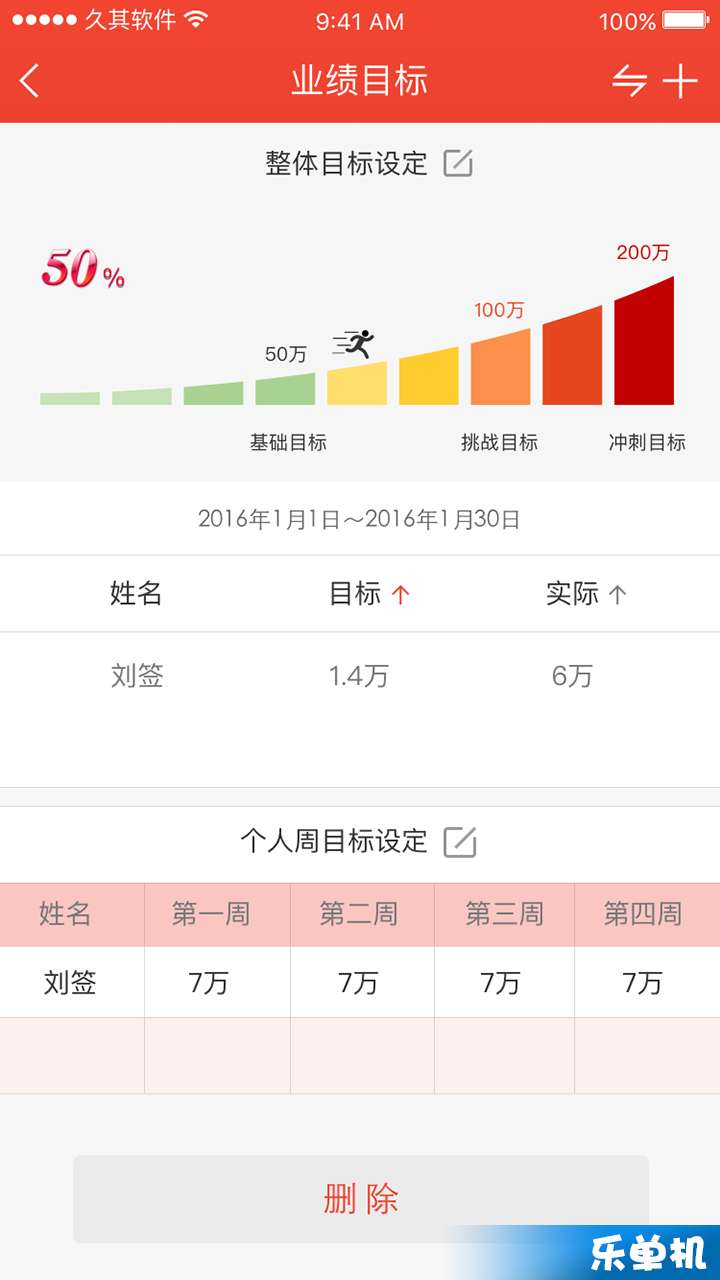The width and height of the screenshot is (720, 1280).
Task: Open the 刘签 row showing 1.4万 target
Action: pyautogui.click(x=360, y=677)
